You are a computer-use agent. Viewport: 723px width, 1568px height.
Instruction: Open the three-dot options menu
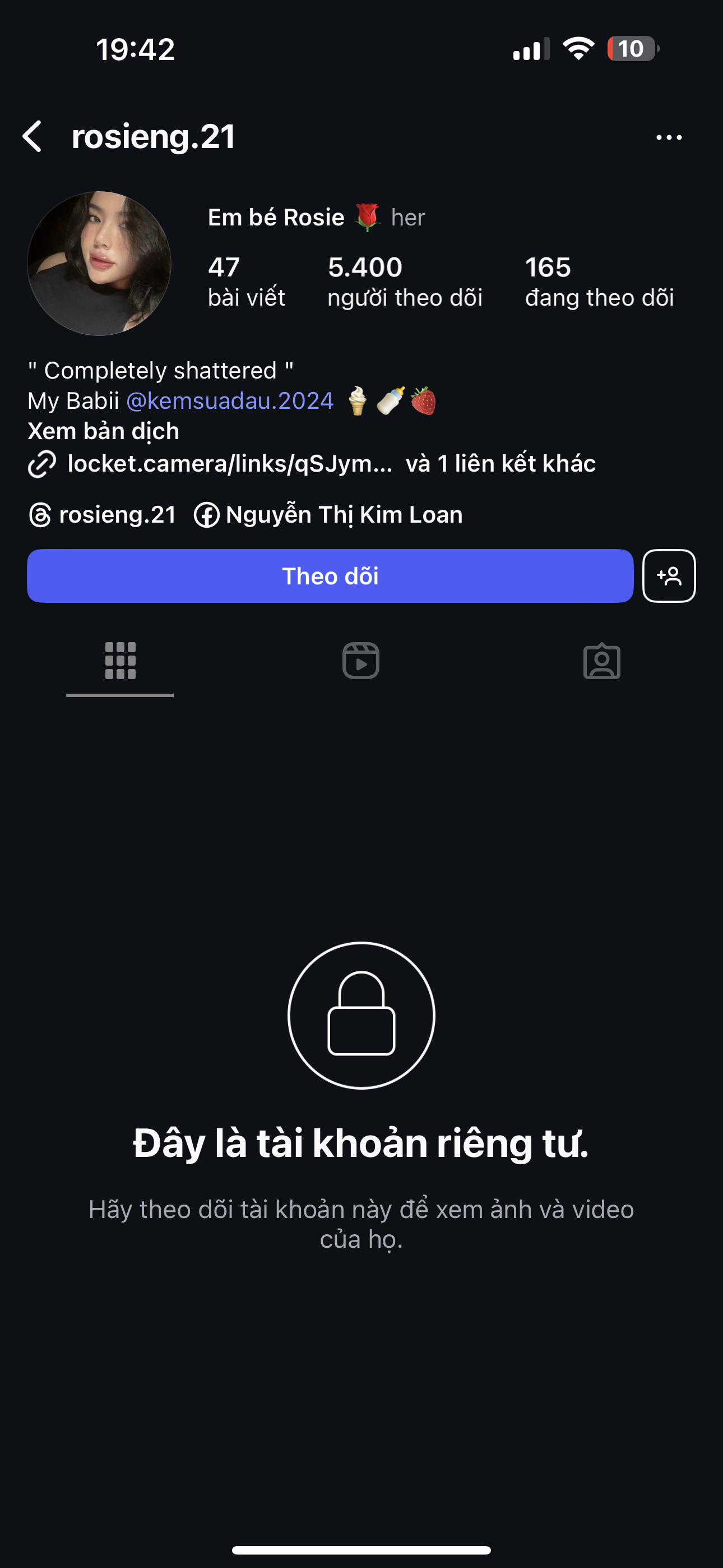[669, 137]
